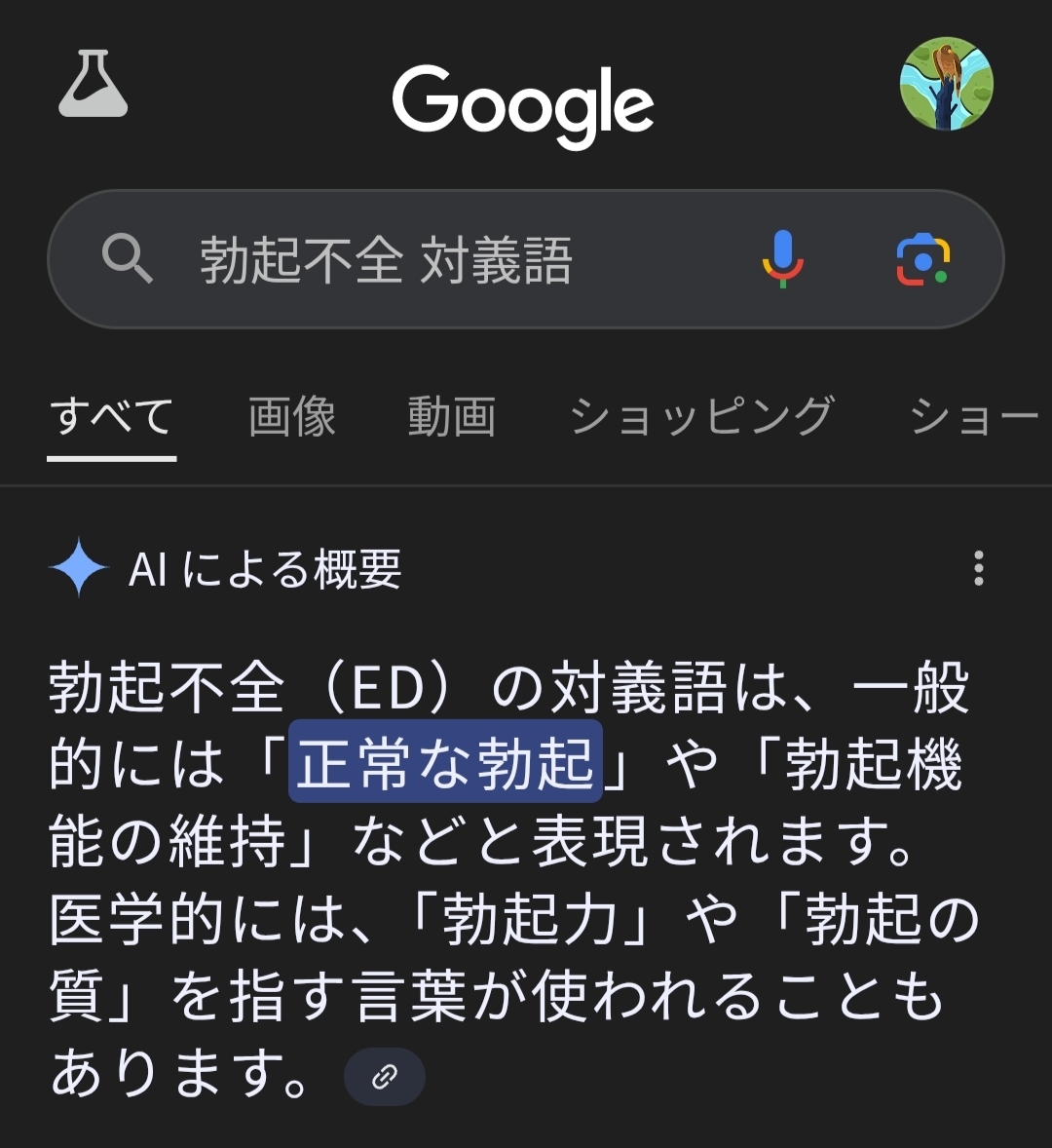Tap the source link chip after あります。
The height and width of the screenshot is (1148, 1052).
[x=385, y=1077]
